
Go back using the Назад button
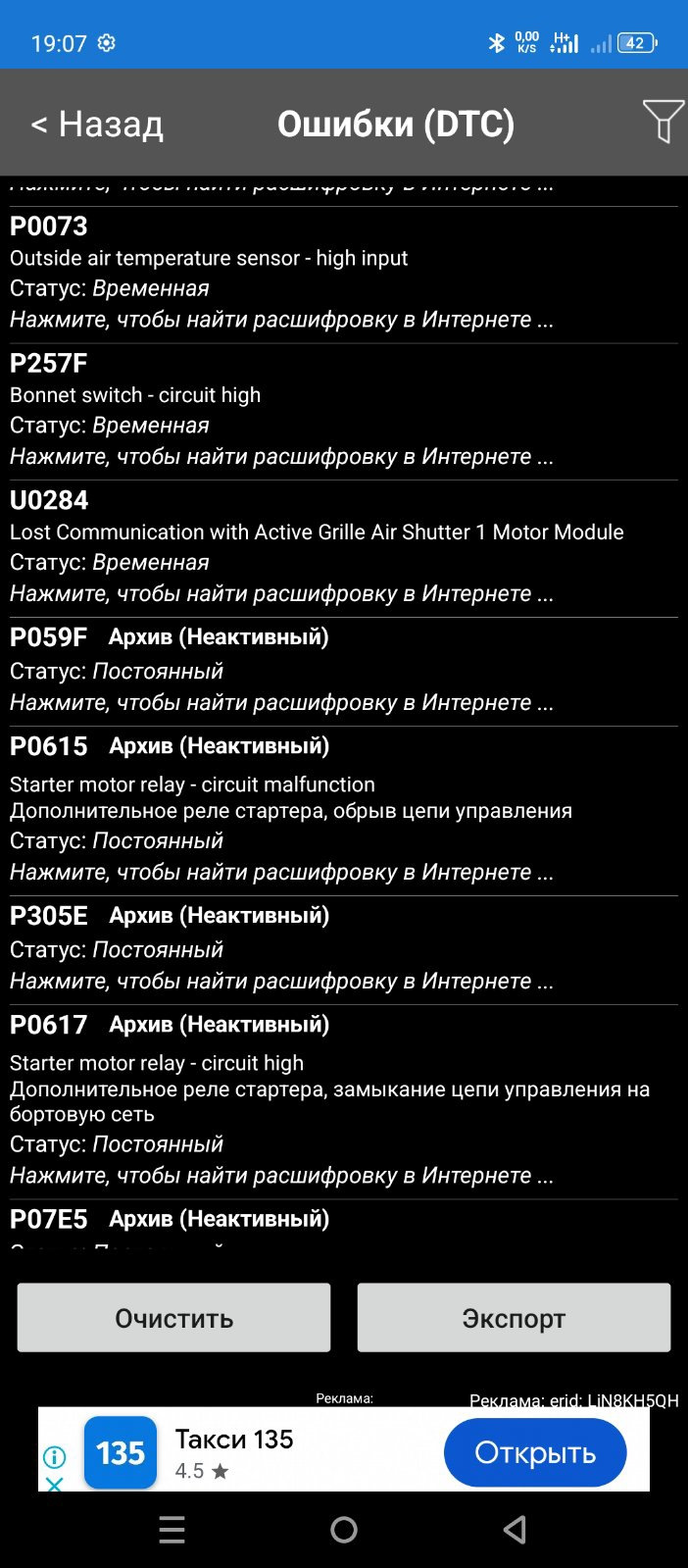tap(97, 124)
